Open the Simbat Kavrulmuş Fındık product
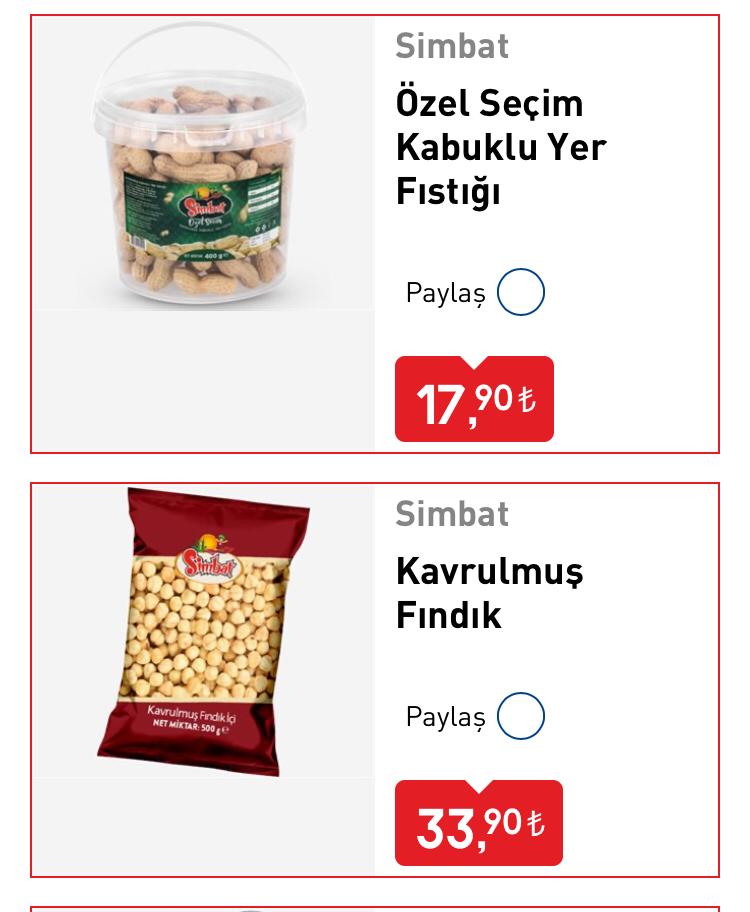This screenshot has height=912, width=750. click(489, 592)
